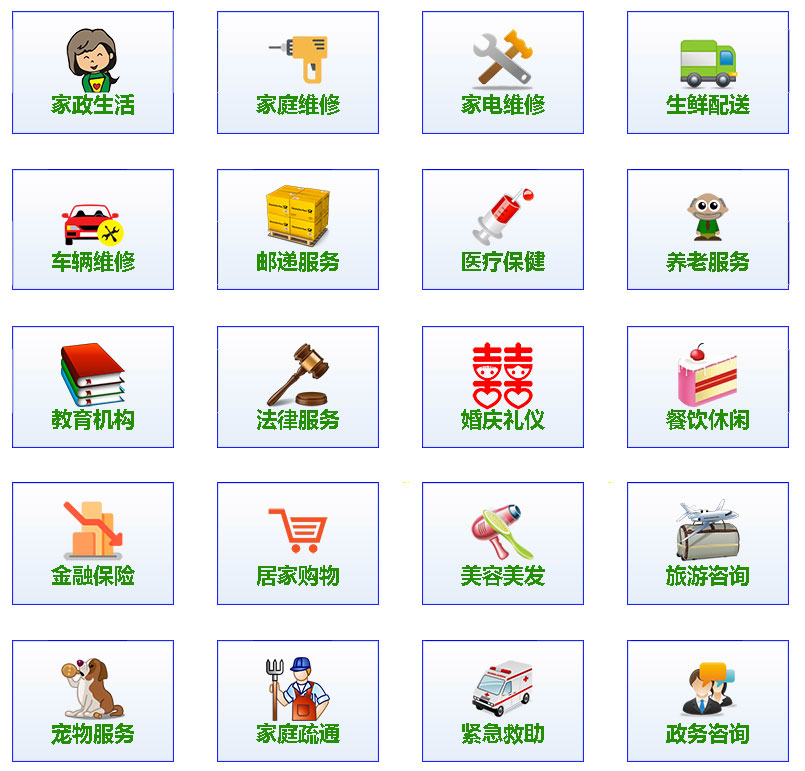This screenshot has width=805, height=771.
Task: Choose the 邮递服务 tile
Action: coord(298,230)
